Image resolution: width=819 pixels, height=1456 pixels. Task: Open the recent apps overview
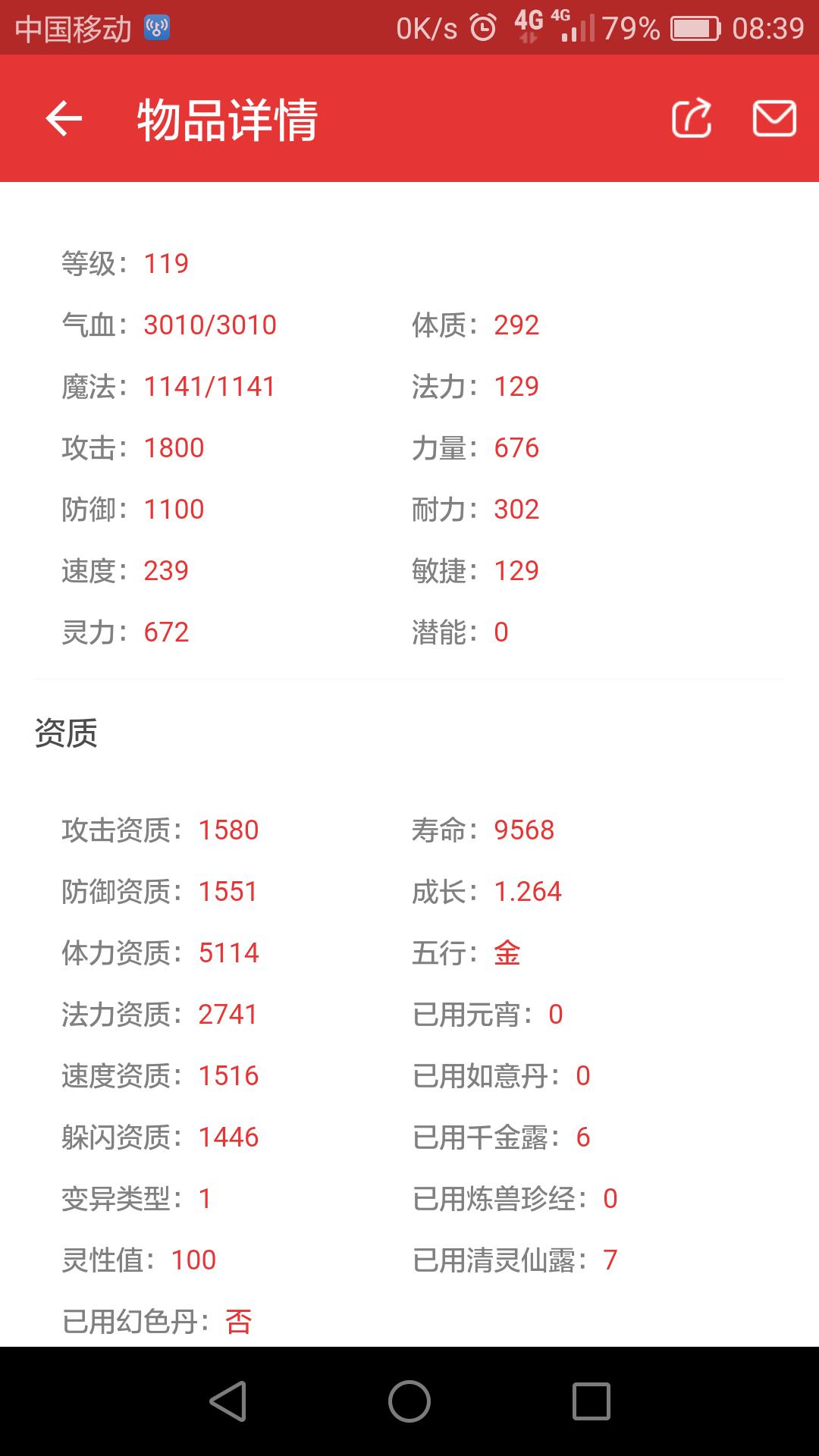[591, 1401]
